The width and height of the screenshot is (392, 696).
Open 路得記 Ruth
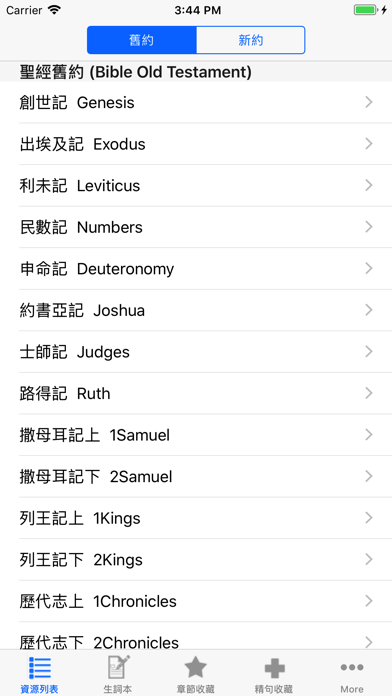tap(196, 393)
